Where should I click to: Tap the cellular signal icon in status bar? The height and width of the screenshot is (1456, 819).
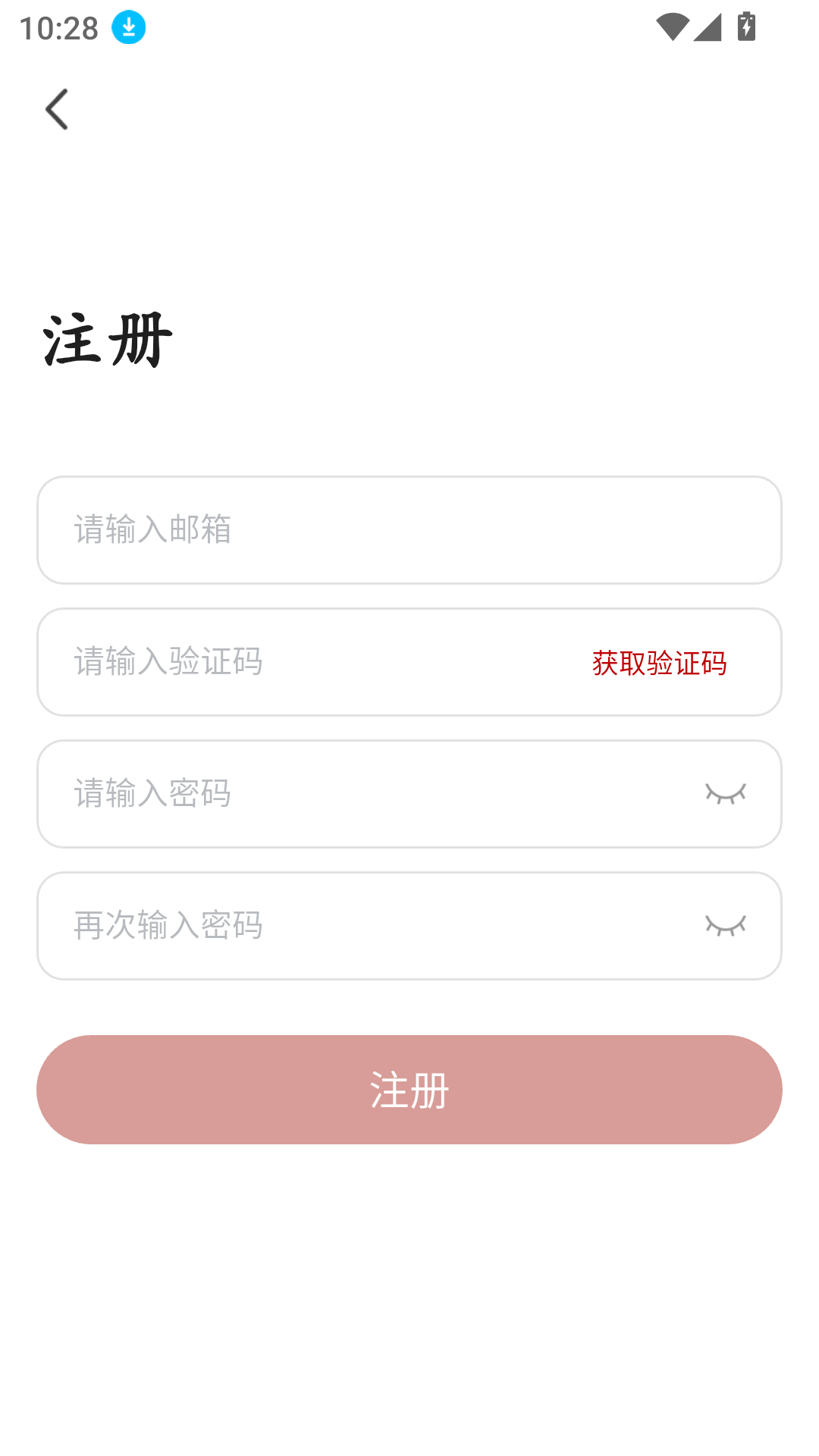pyautogui.click(x=707, y=25)
